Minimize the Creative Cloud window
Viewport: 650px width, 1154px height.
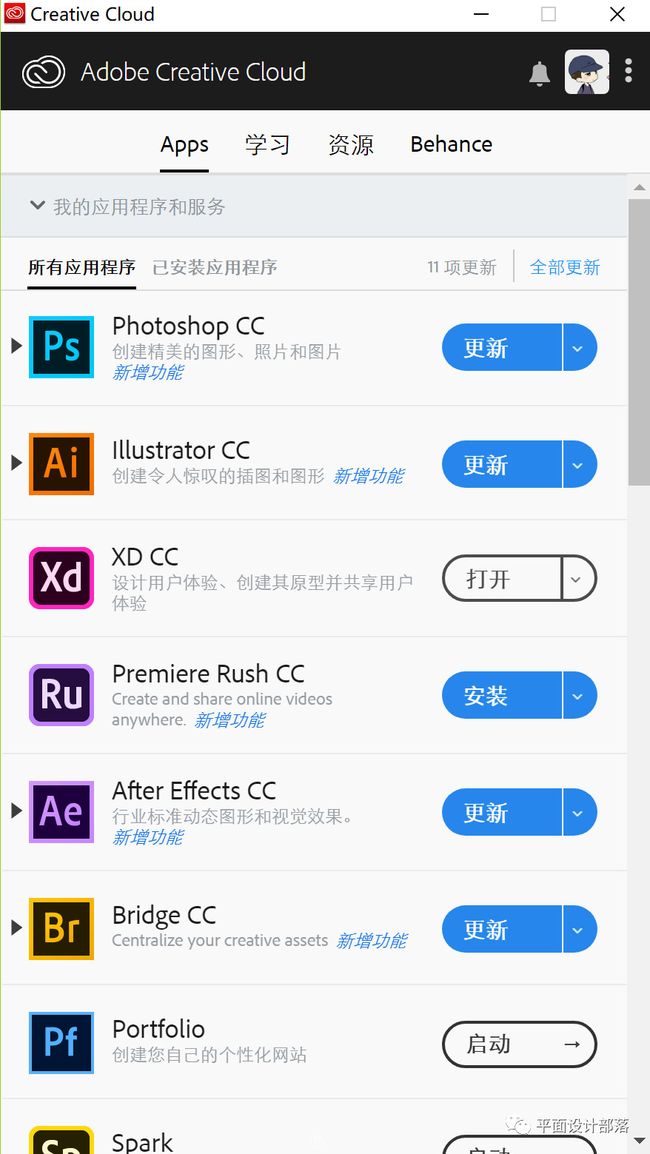(x=481, y=15)
